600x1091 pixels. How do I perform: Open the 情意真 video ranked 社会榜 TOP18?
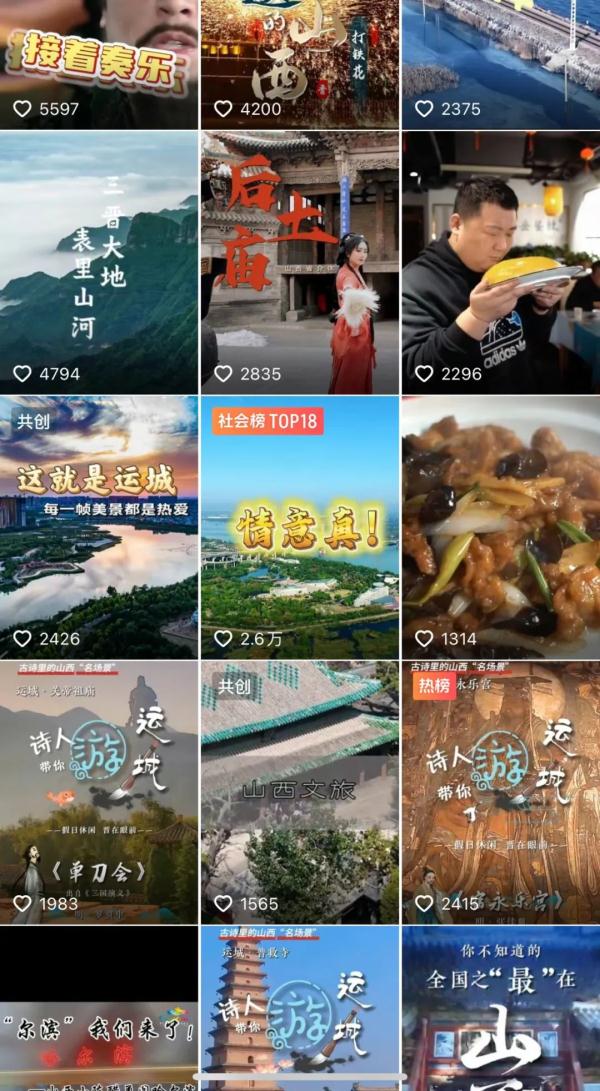[299, 525]
